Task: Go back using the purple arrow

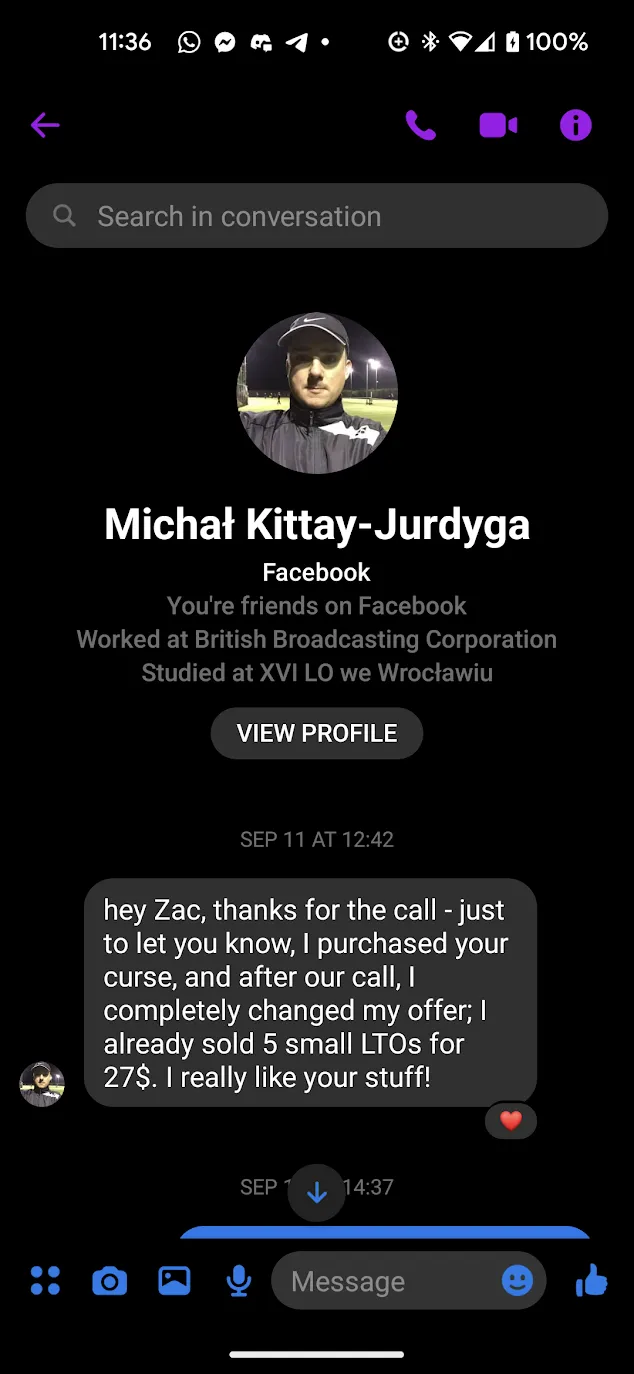Action: tap(45, 125)
